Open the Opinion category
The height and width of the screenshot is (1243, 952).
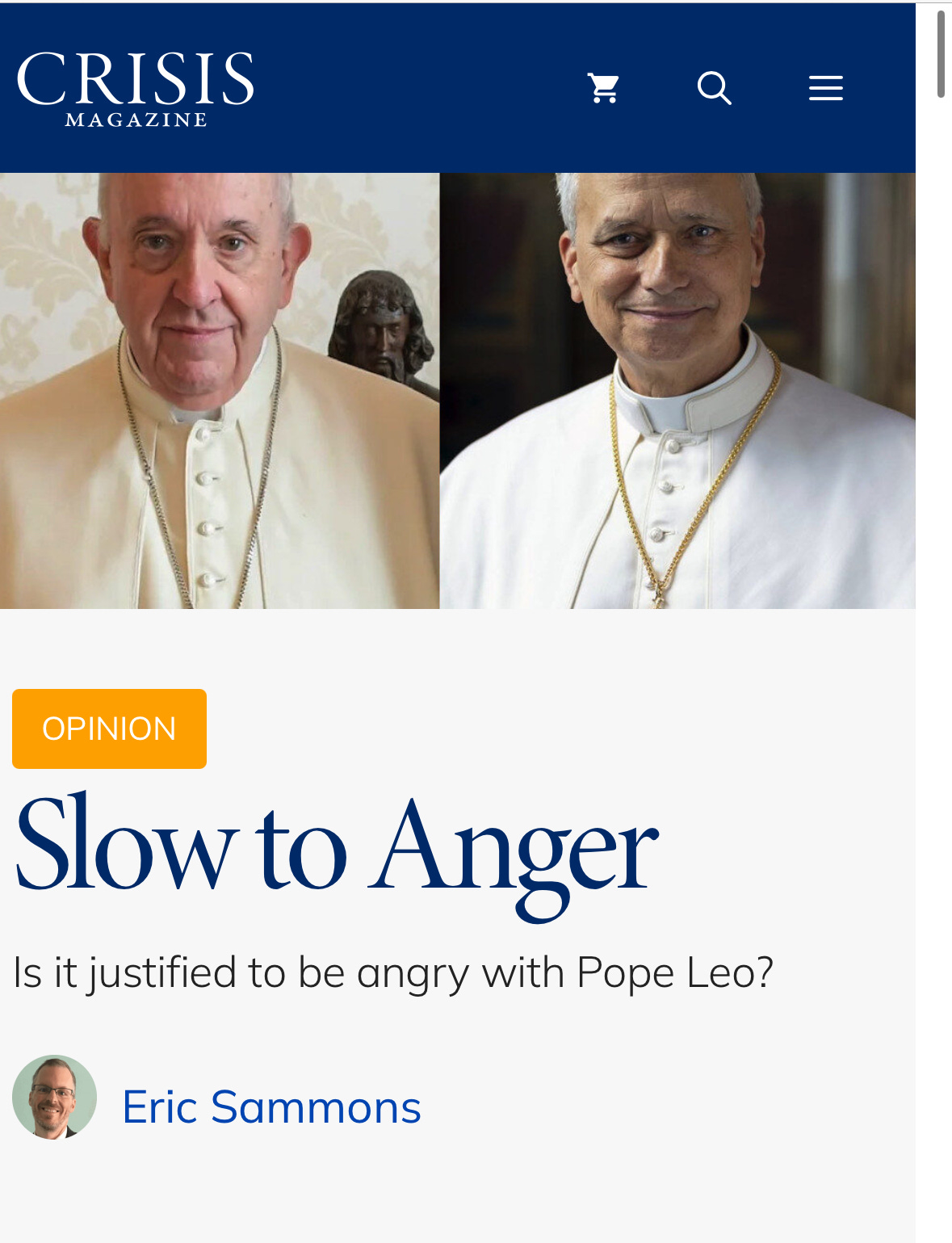109,729
